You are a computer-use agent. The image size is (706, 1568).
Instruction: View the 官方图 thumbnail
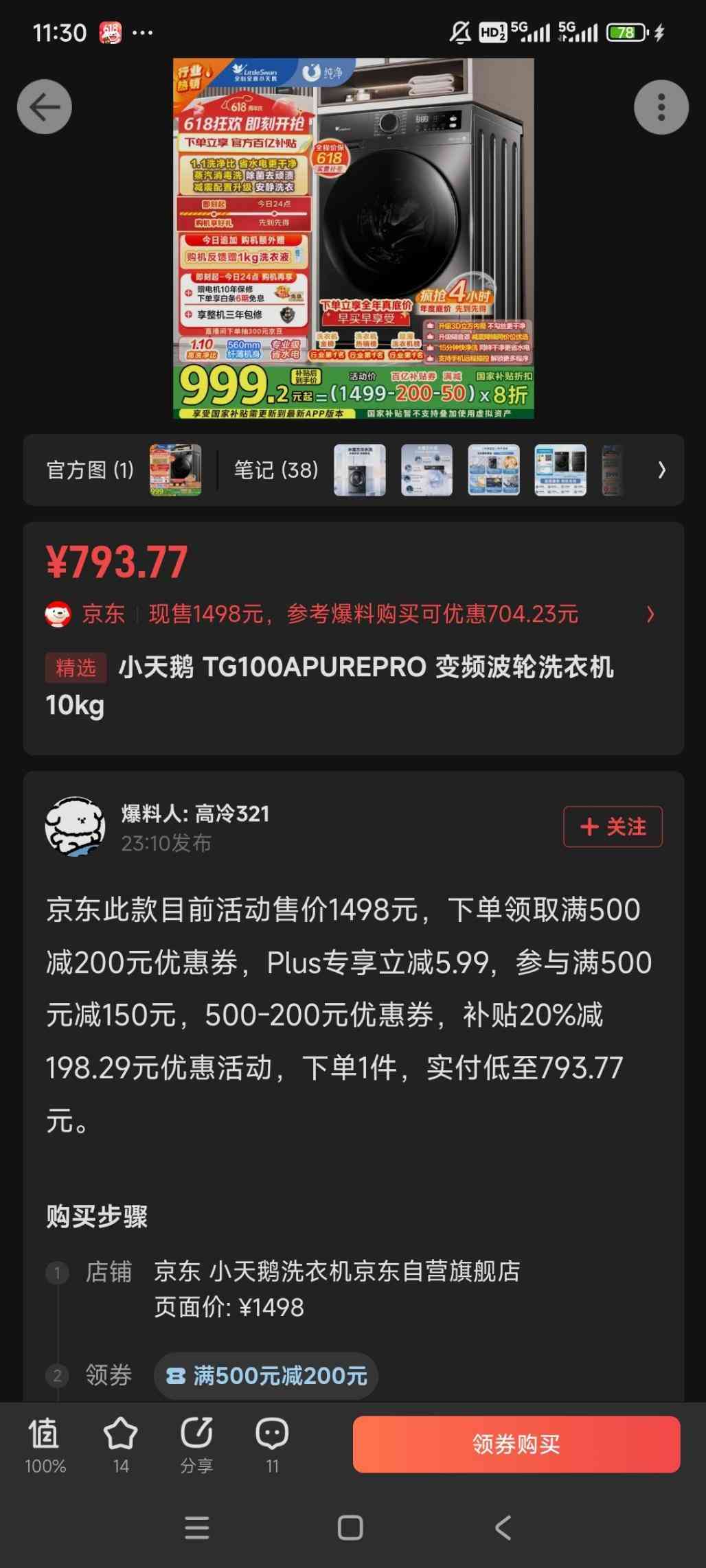[175, 470]
